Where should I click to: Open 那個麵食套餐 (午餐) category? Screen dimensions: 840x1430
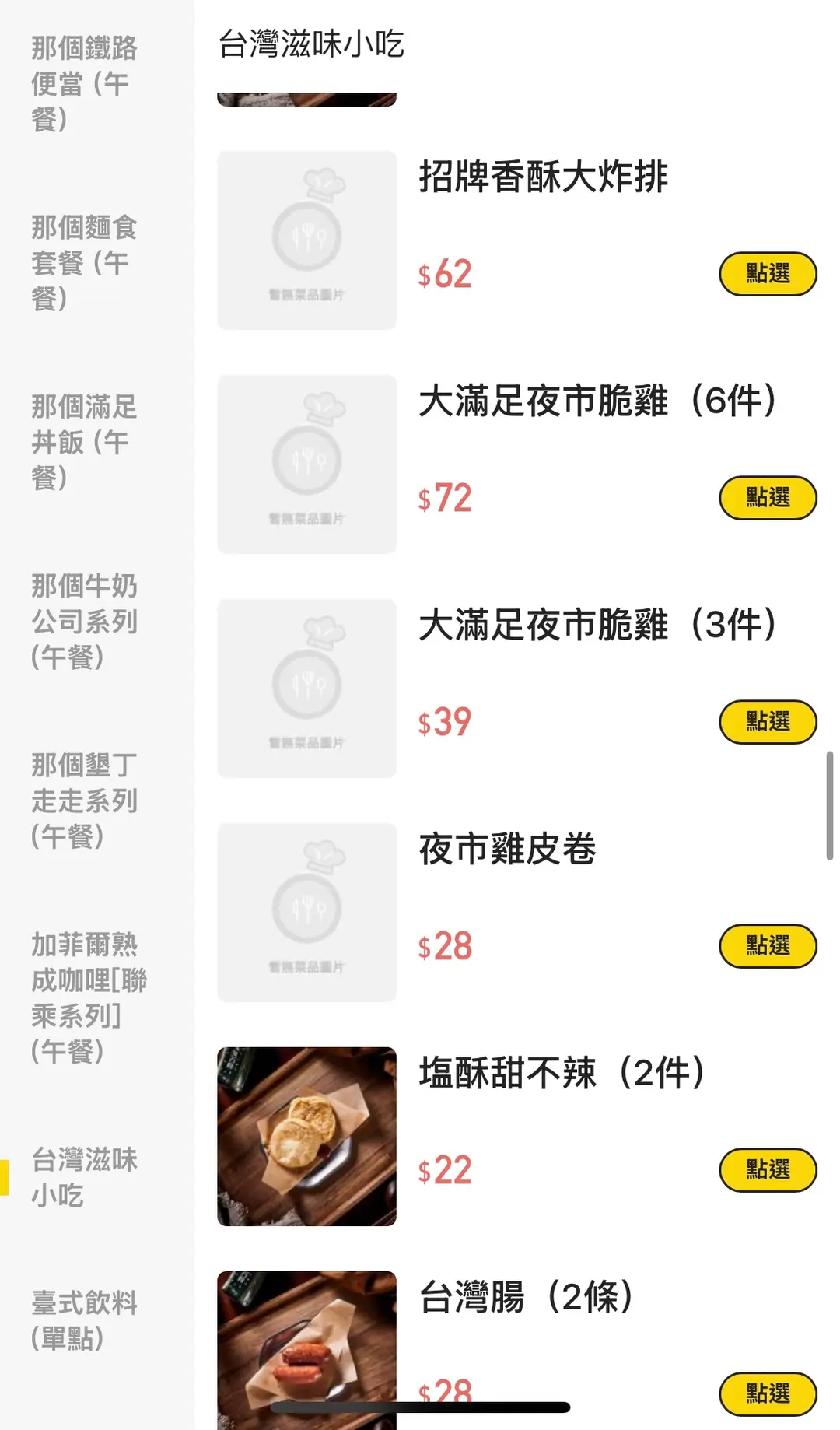(x=84, y=263)
